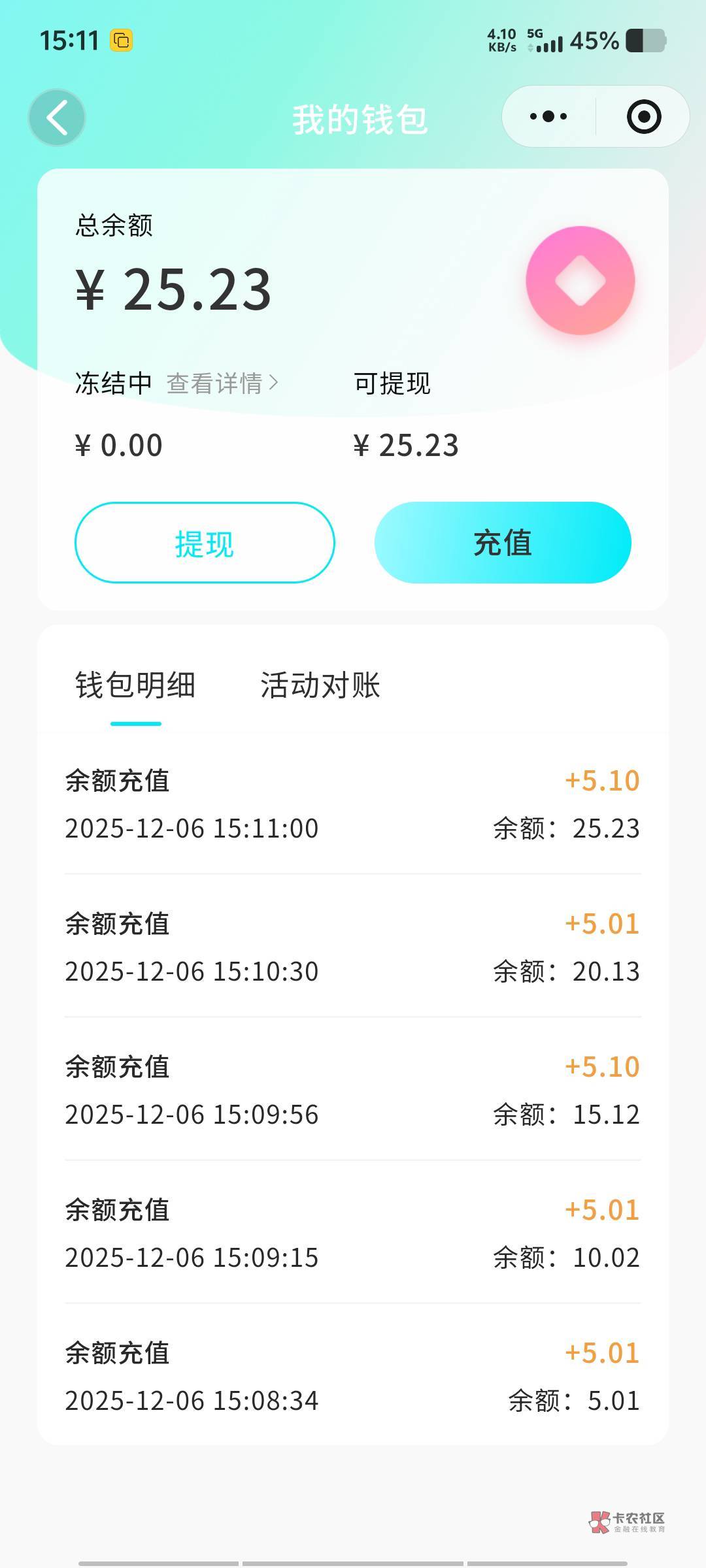Close the mini program with the circle icon
Viewport: 706px width, 1568px height.
[643, 117]
